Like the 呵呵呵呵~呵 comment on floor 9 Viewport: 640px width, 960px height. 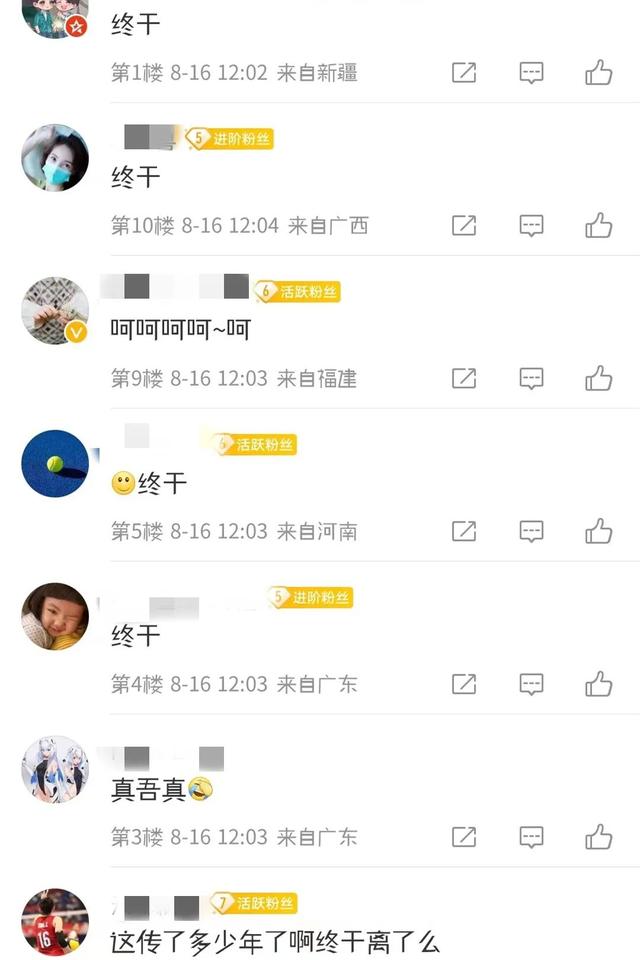tap(598, 378)
